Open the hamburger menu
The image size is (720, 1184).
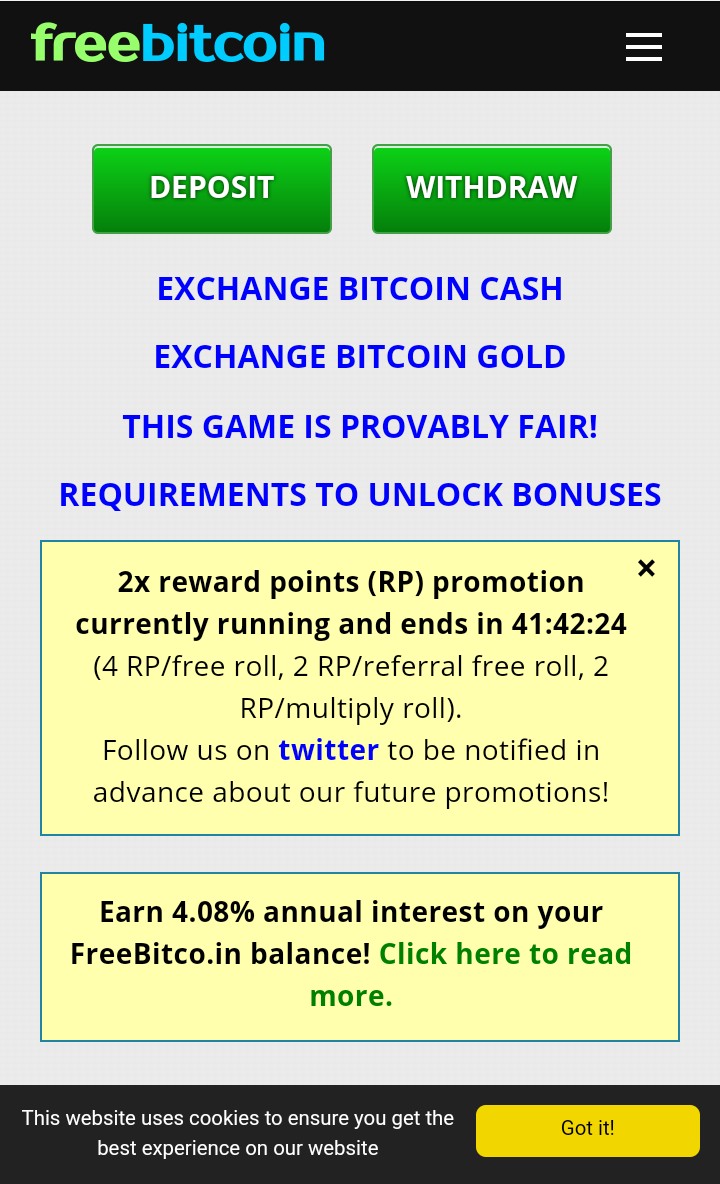644,47
